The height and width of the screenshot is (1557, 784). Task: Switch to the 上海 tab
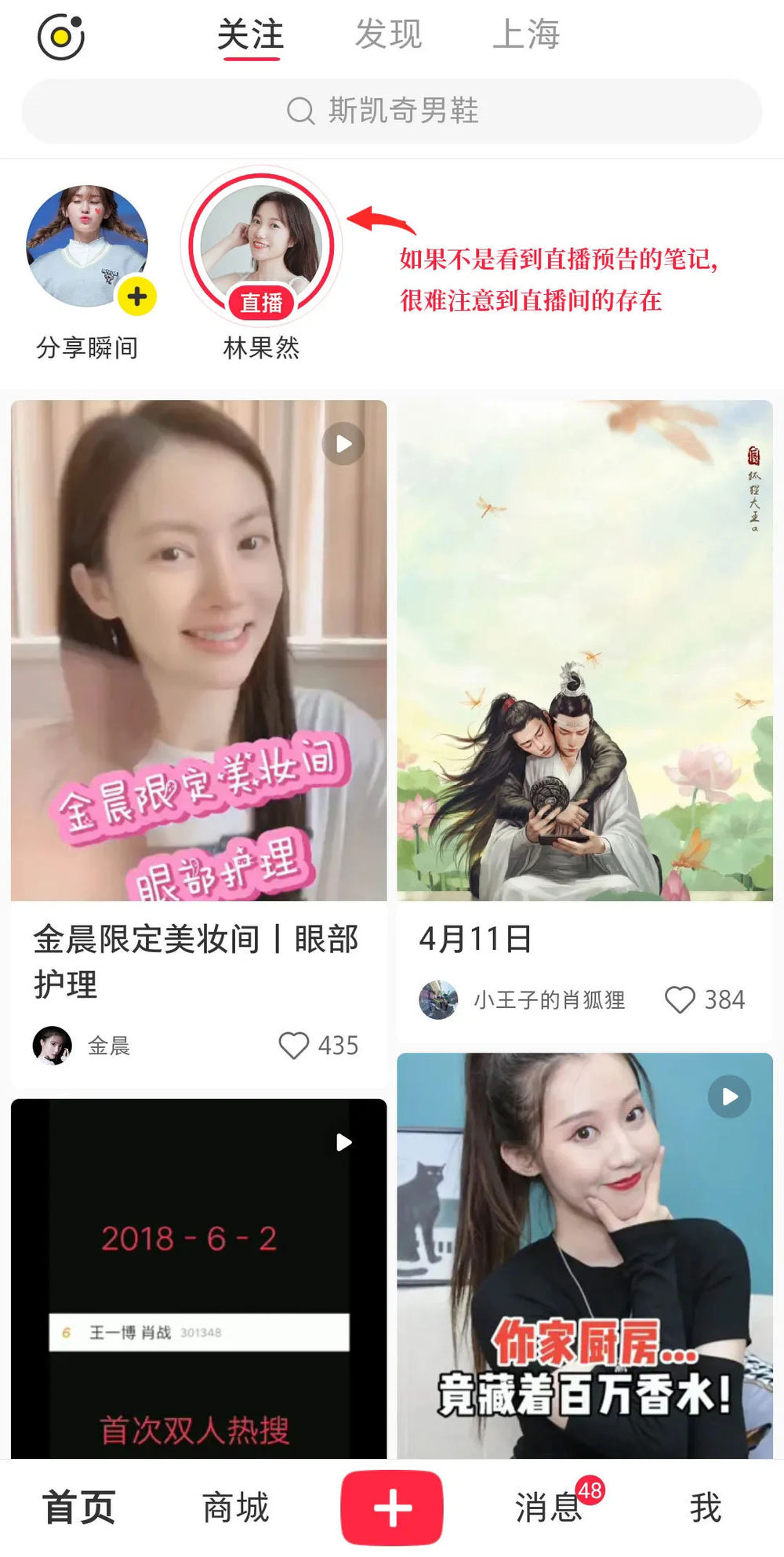(x=526, y=35)
